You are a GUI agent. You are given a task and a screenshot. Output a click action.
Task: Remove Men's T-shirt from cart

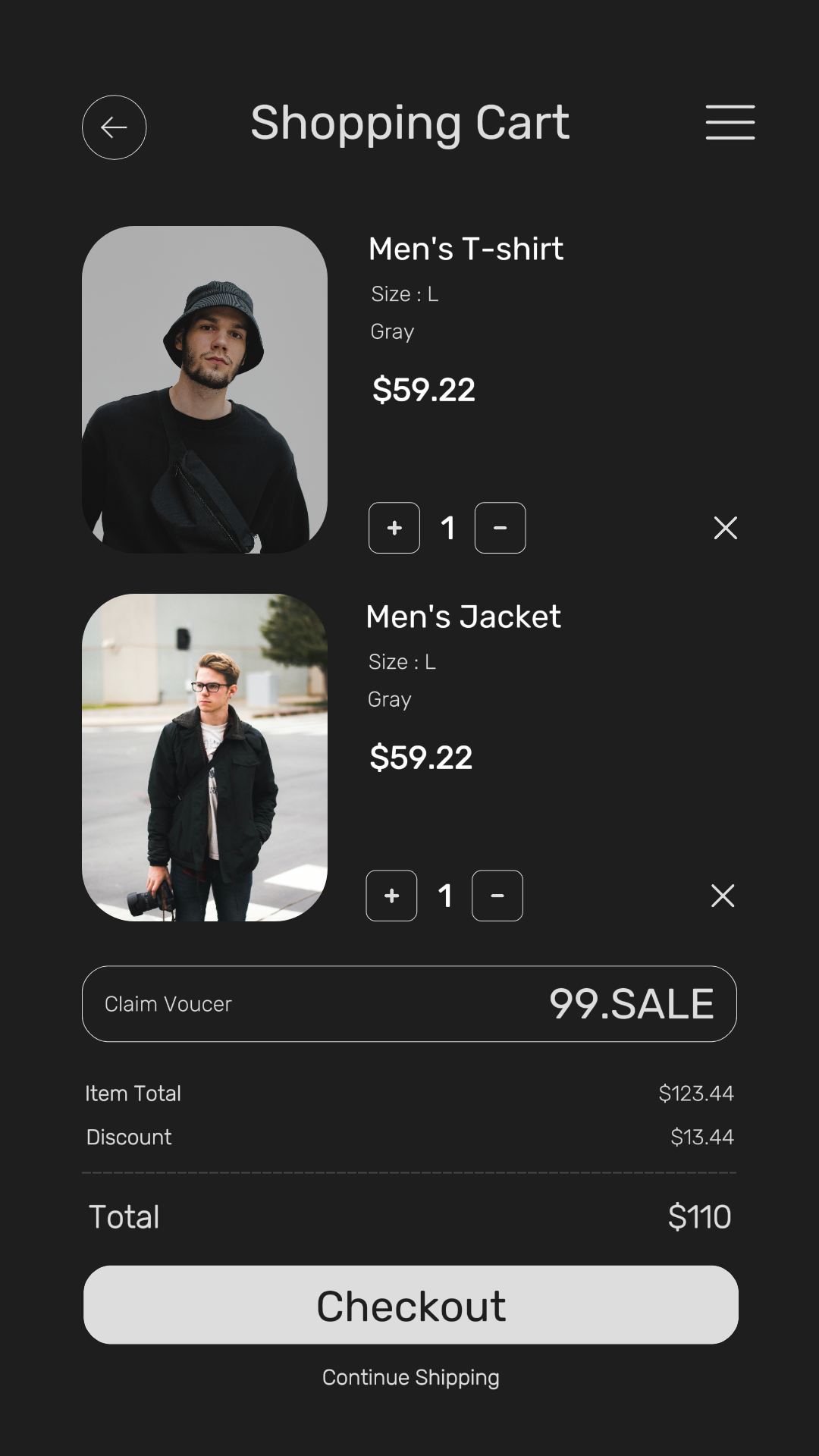725,528
